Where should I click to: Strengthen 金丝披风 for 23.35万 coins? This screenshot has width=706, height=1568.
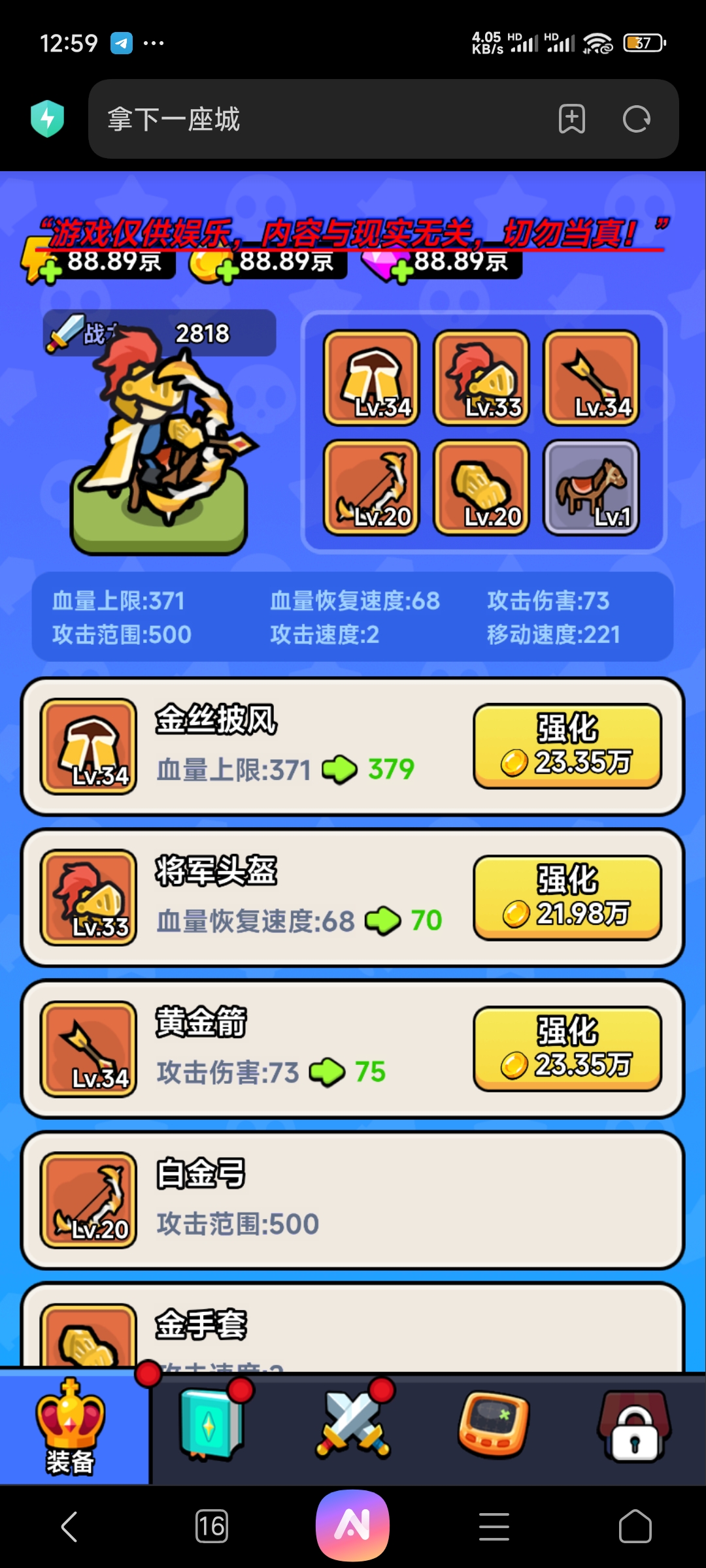[x=566, y=747]
